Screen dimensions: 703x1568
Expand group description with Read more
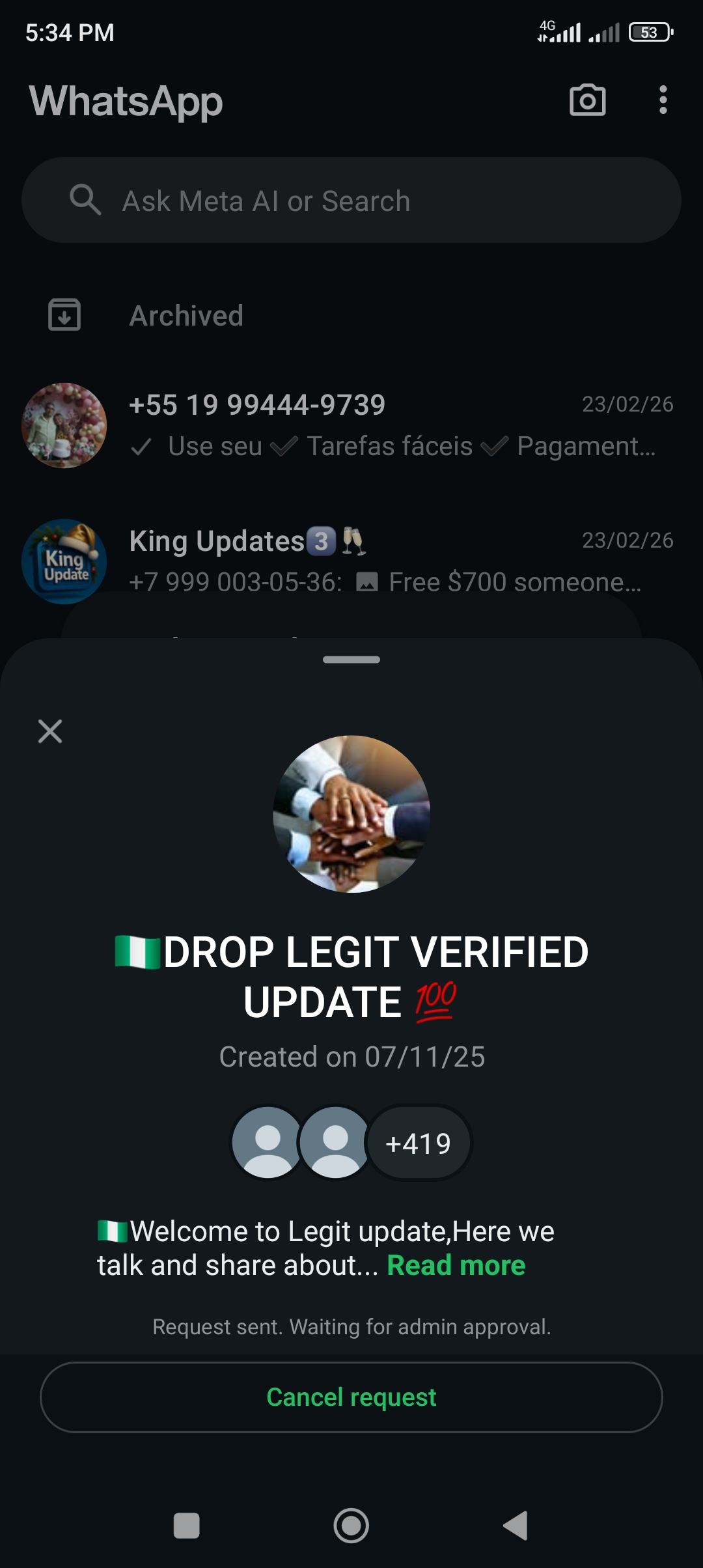point(456,1265)
